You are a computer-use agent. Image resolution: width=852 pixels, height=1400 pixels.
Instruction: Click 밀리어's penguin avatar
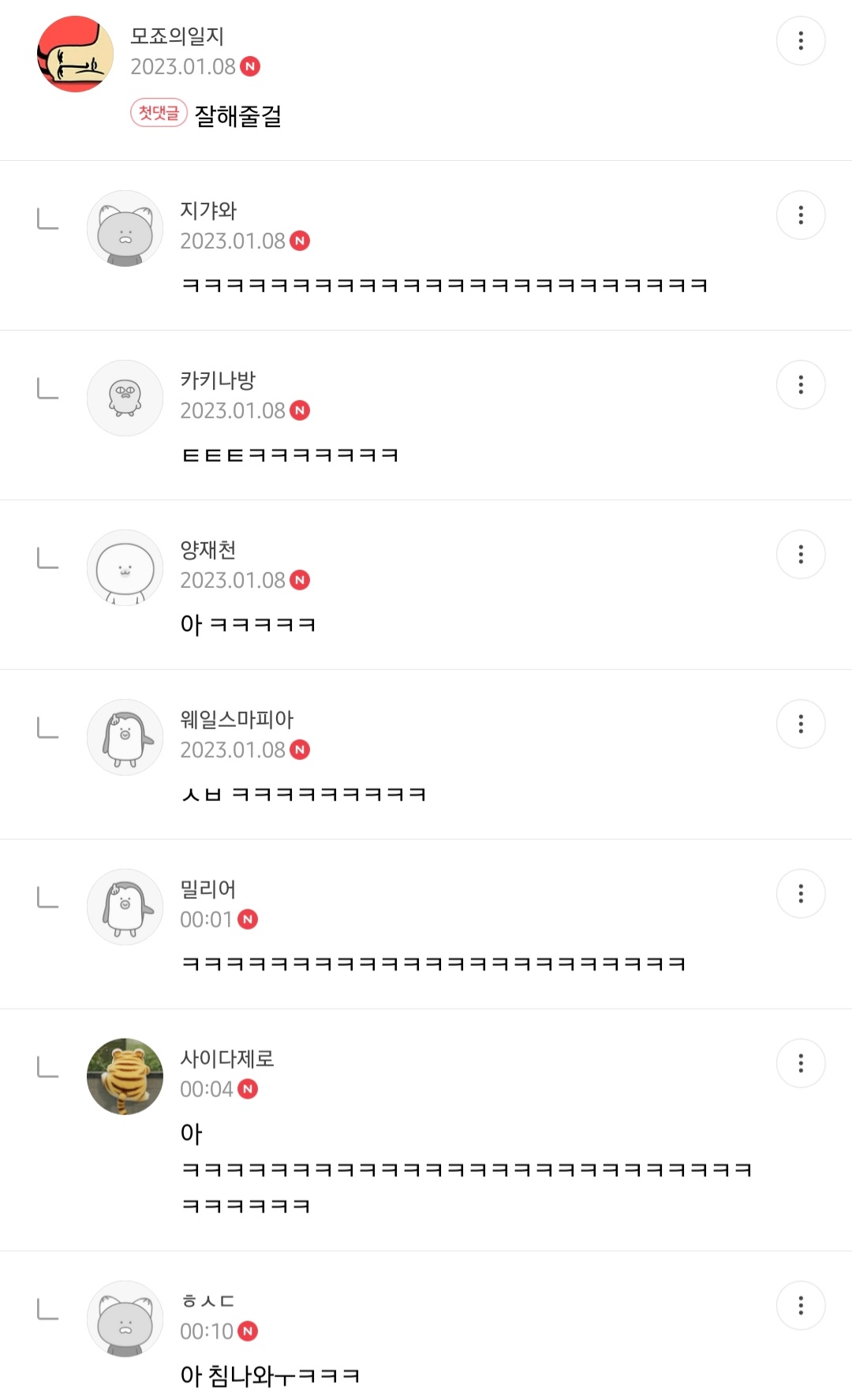point(125,908)
